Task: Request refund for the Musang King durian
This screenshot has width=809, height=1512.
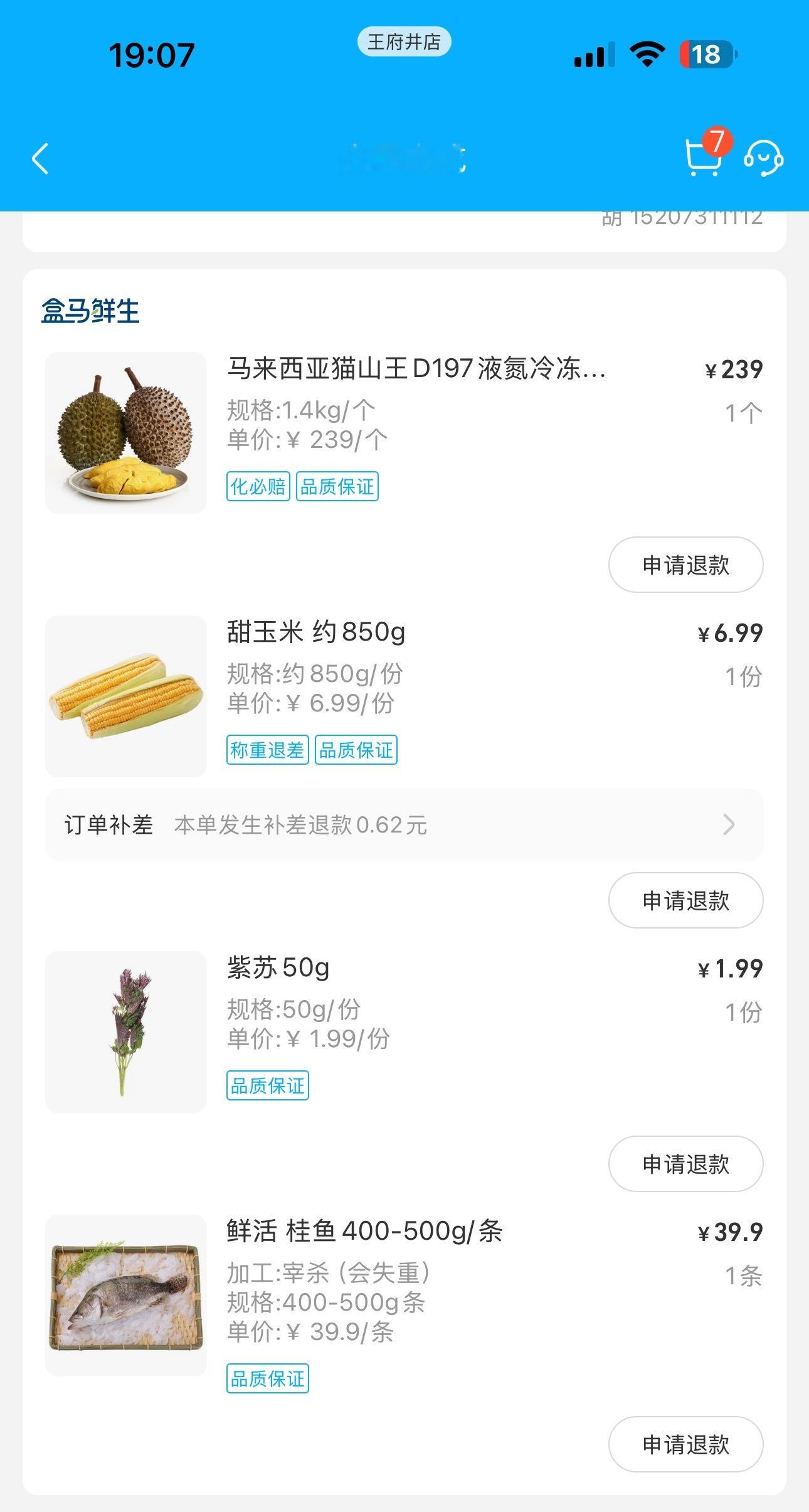Action: (x=685, y=565)
